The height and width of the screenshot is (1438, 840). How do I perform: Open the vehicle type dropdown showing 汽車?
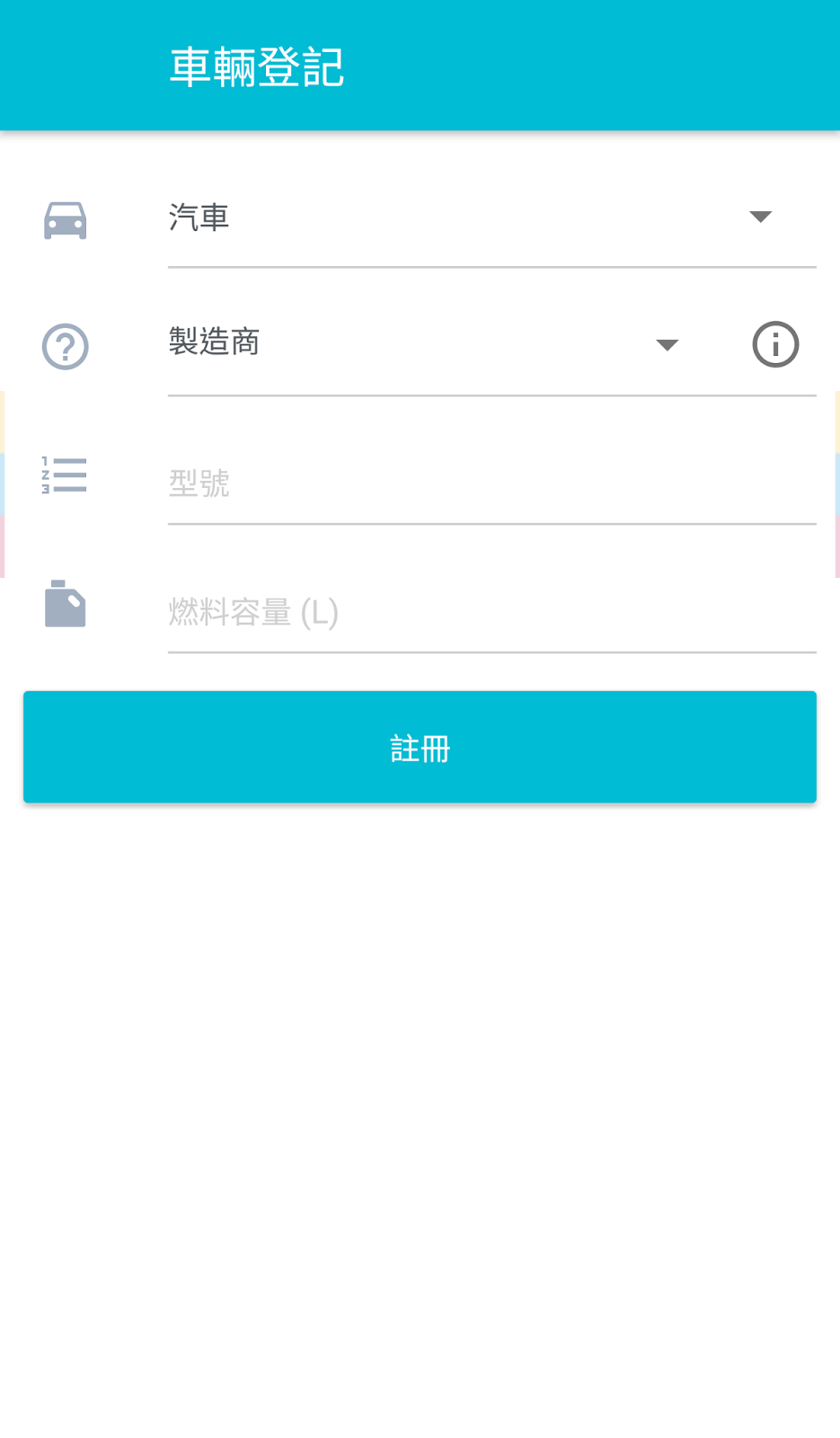pos(491,218)
